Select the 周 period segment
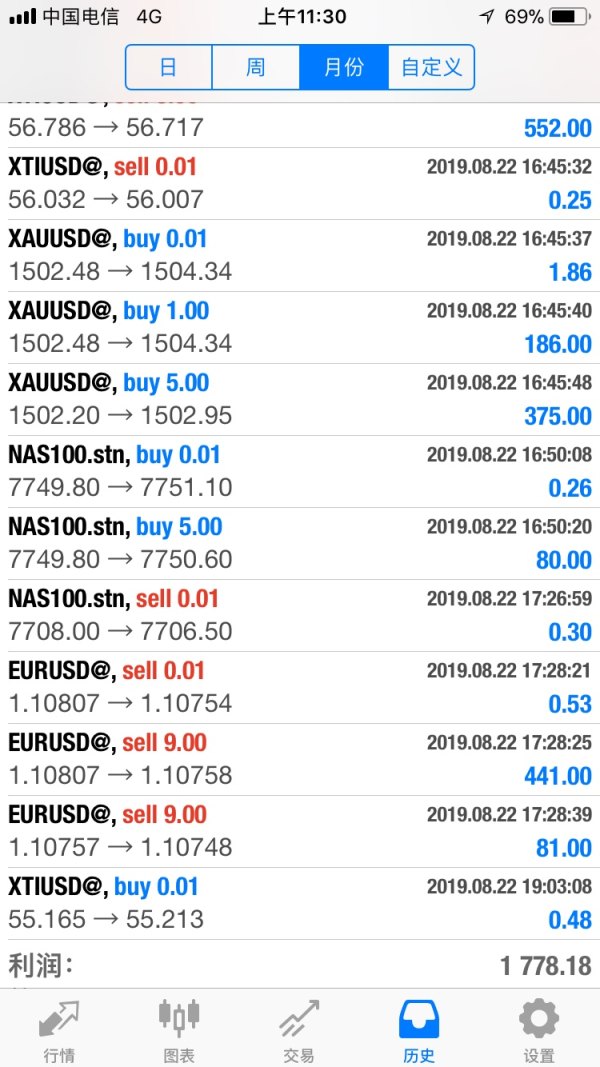The height and width of the screenshot is (1067, 600). [x=256, y=67]
